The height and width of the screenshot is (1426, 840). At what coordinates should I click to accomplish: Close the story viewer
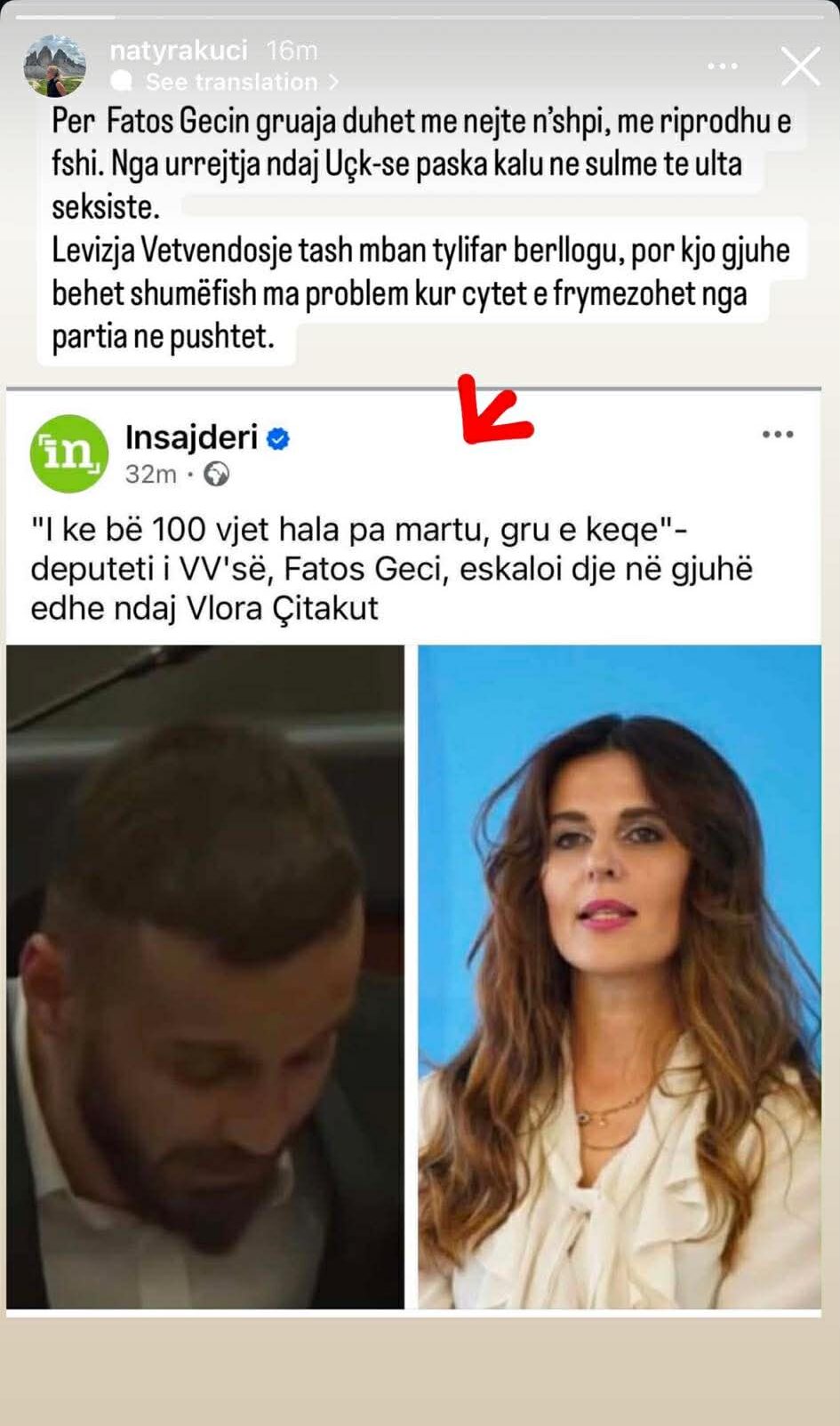point(799,67)
